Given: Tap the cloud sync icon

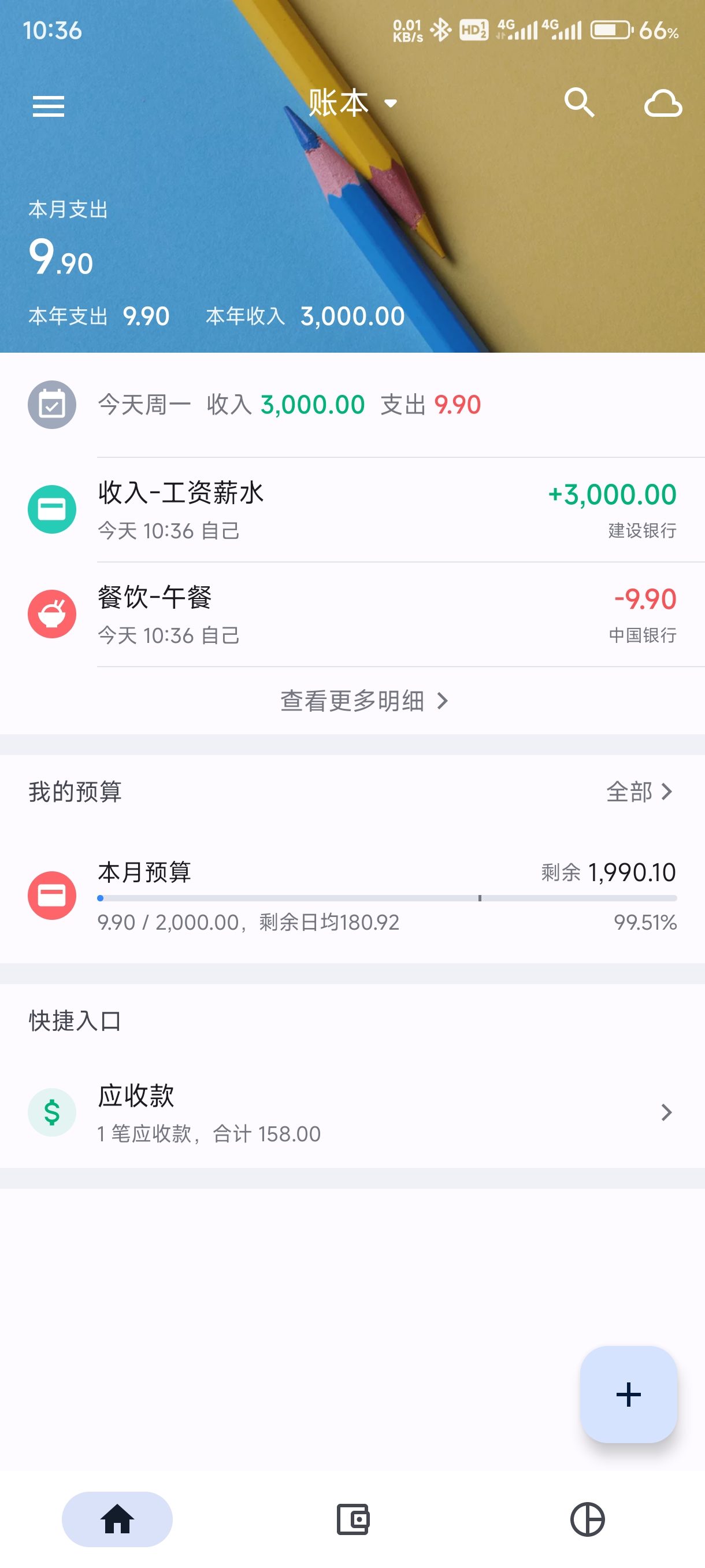Looking at the screenshot, I should (x=662, y=103).
